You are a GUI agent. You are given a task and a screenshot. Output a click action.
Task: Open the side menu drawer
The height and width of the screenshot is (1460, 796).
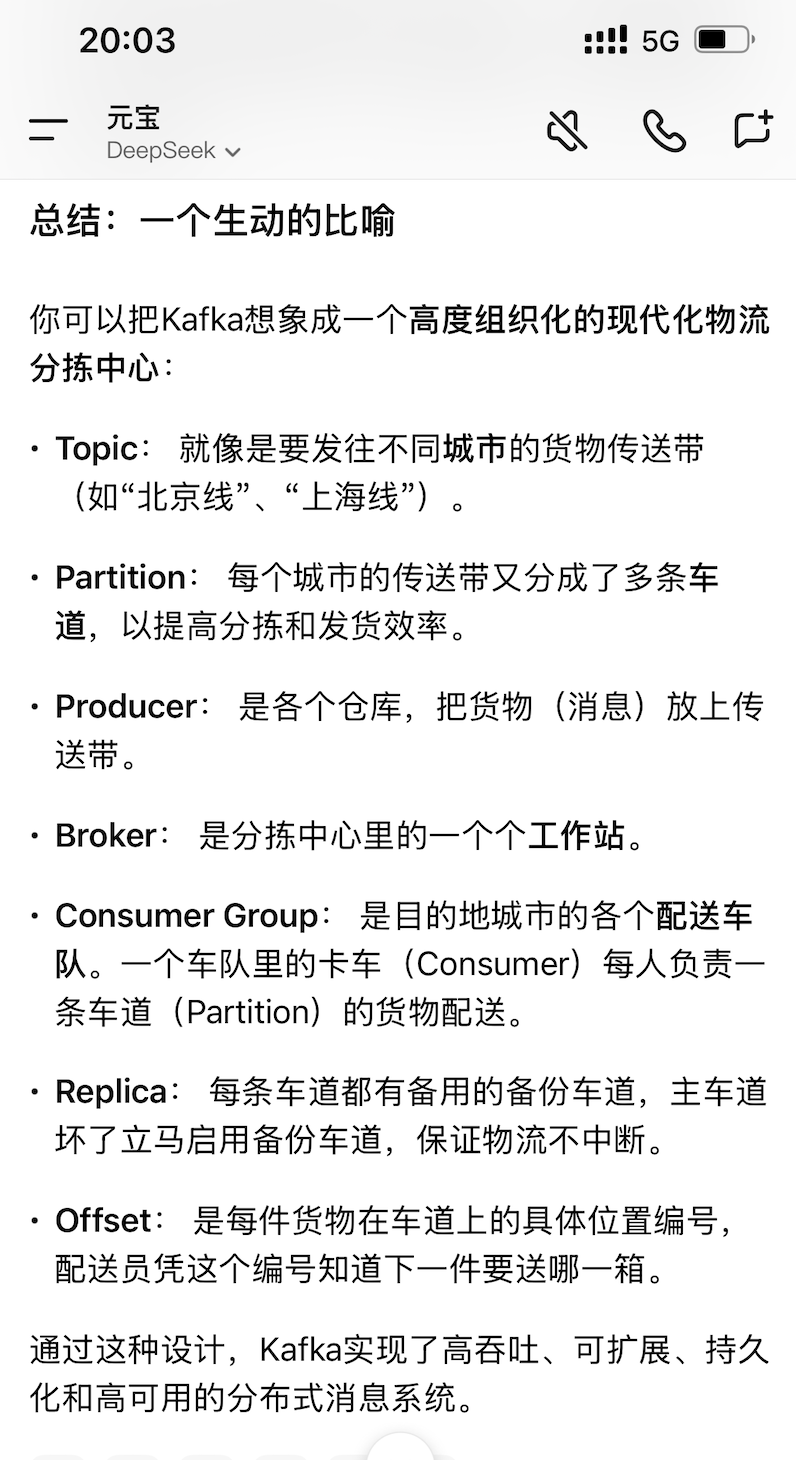(x=48, y=129)
